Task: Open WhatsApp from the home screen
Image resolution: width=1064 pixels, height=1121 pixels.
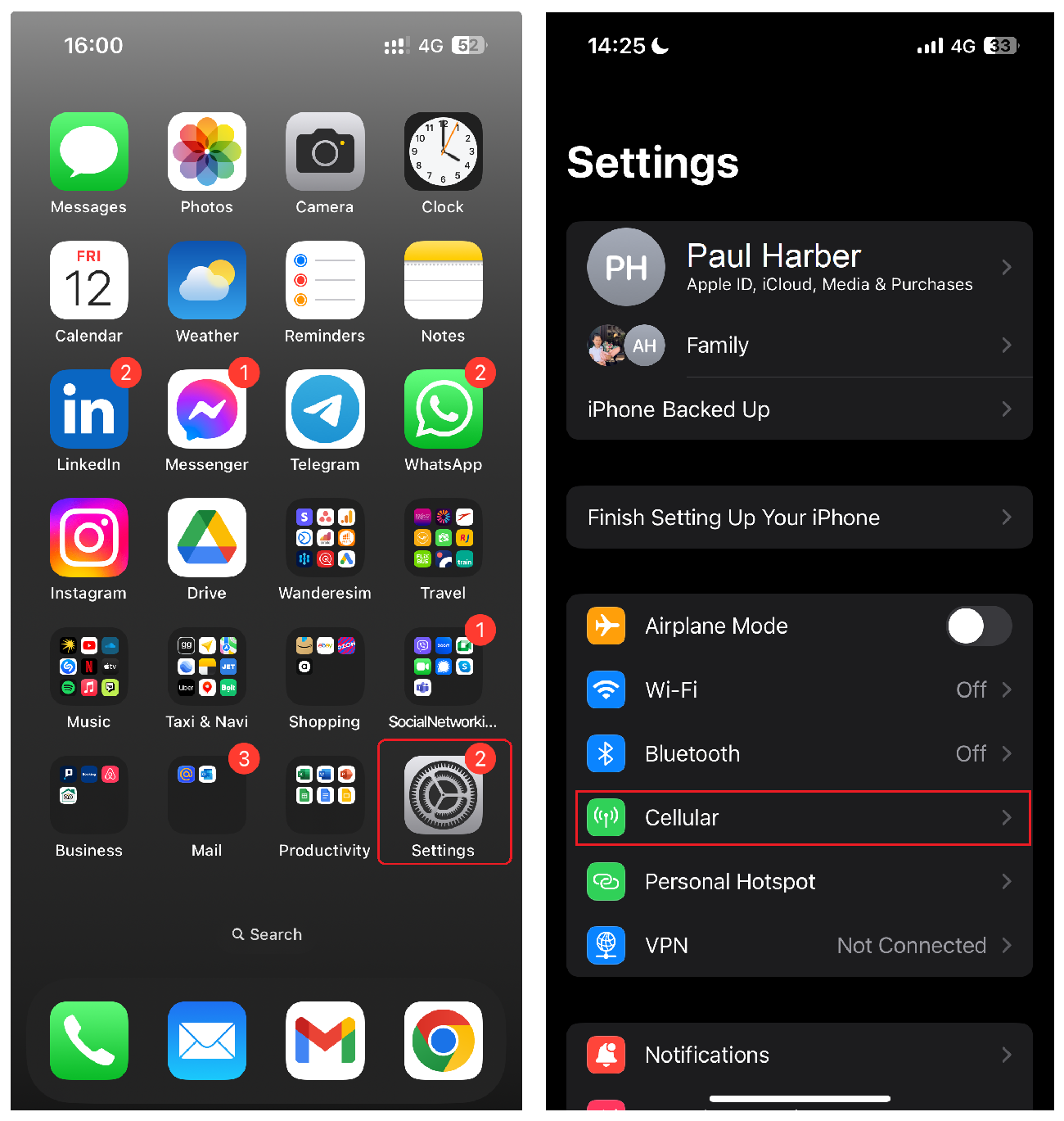Action: [443, 409]
